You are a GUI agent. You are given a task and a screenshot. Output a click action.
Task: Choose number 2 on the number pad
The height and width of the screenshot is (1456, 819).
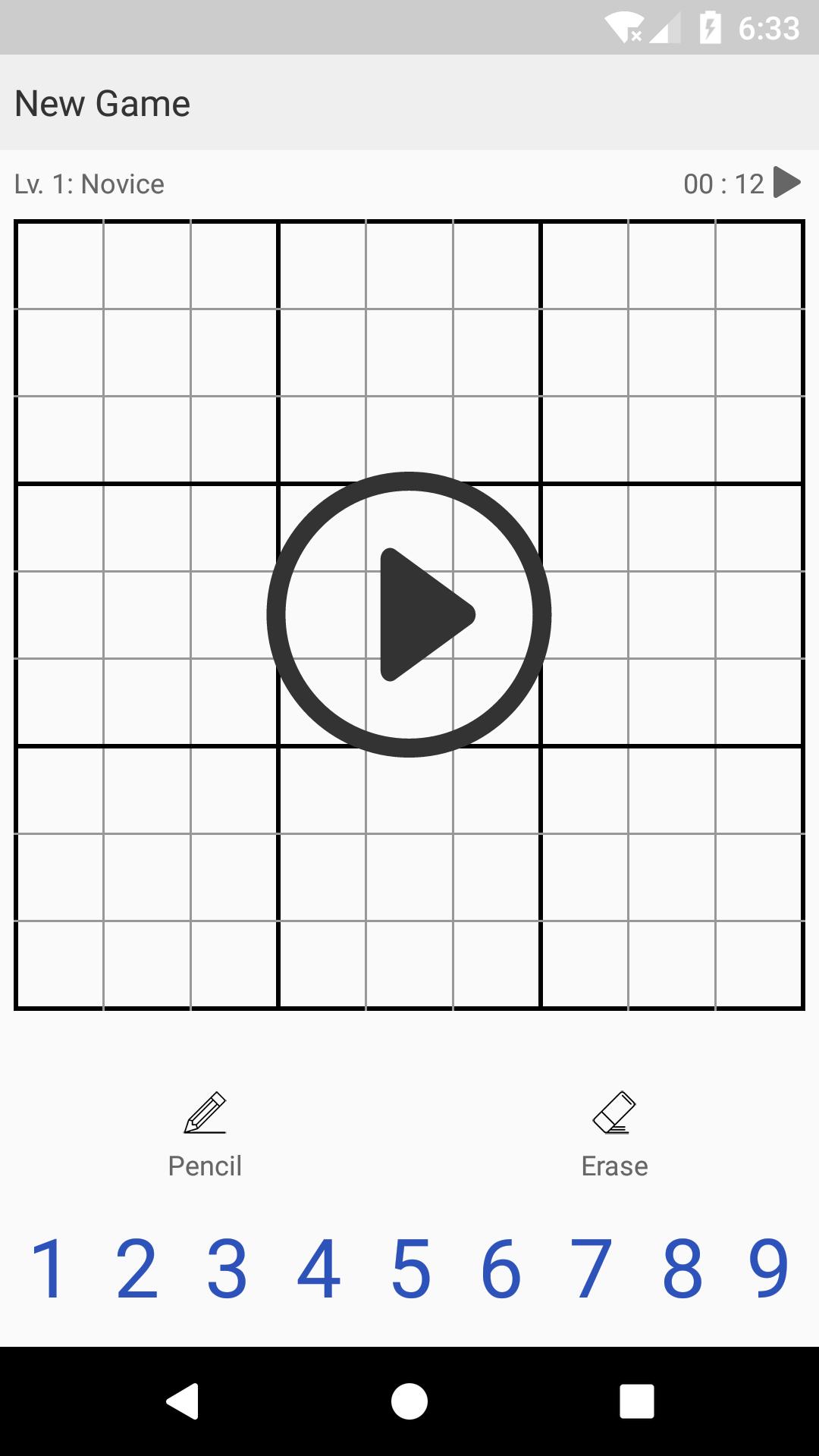(136, 1268)
